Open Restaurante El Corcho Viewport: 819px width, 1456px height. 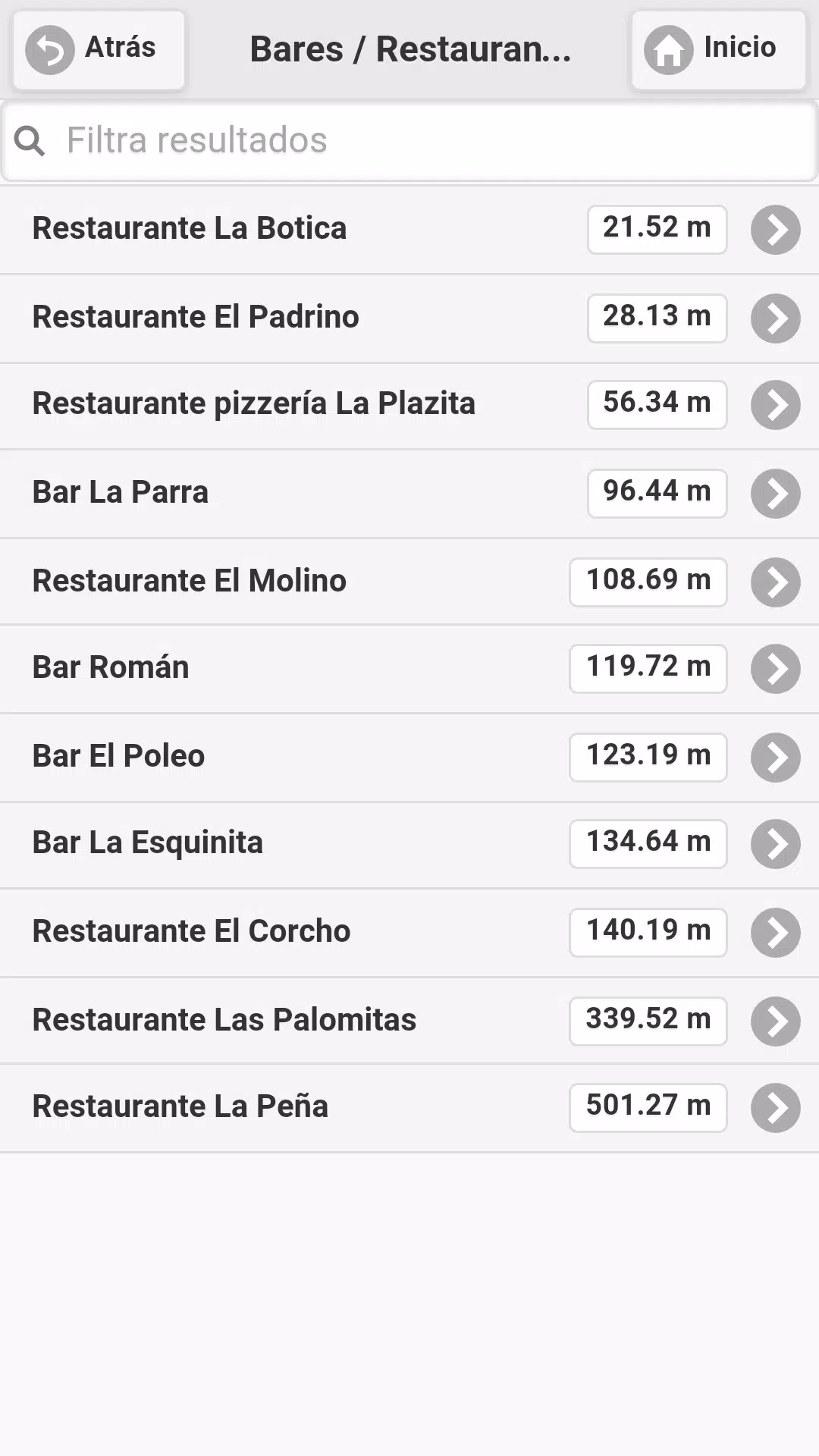(409, 933)
